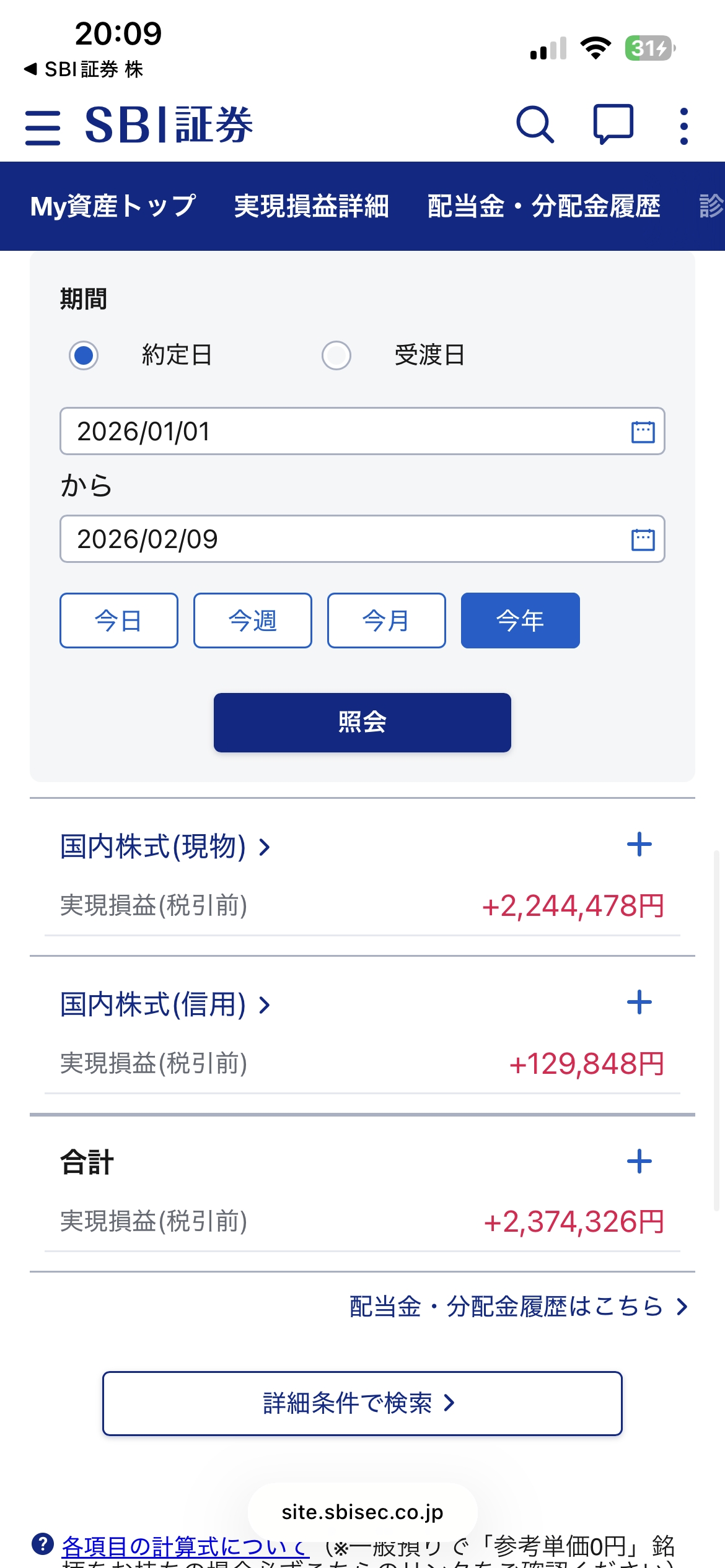Screen dimensions: 725x1568
Task: Select the 約定日 radio button
Action: pos(84,355)
